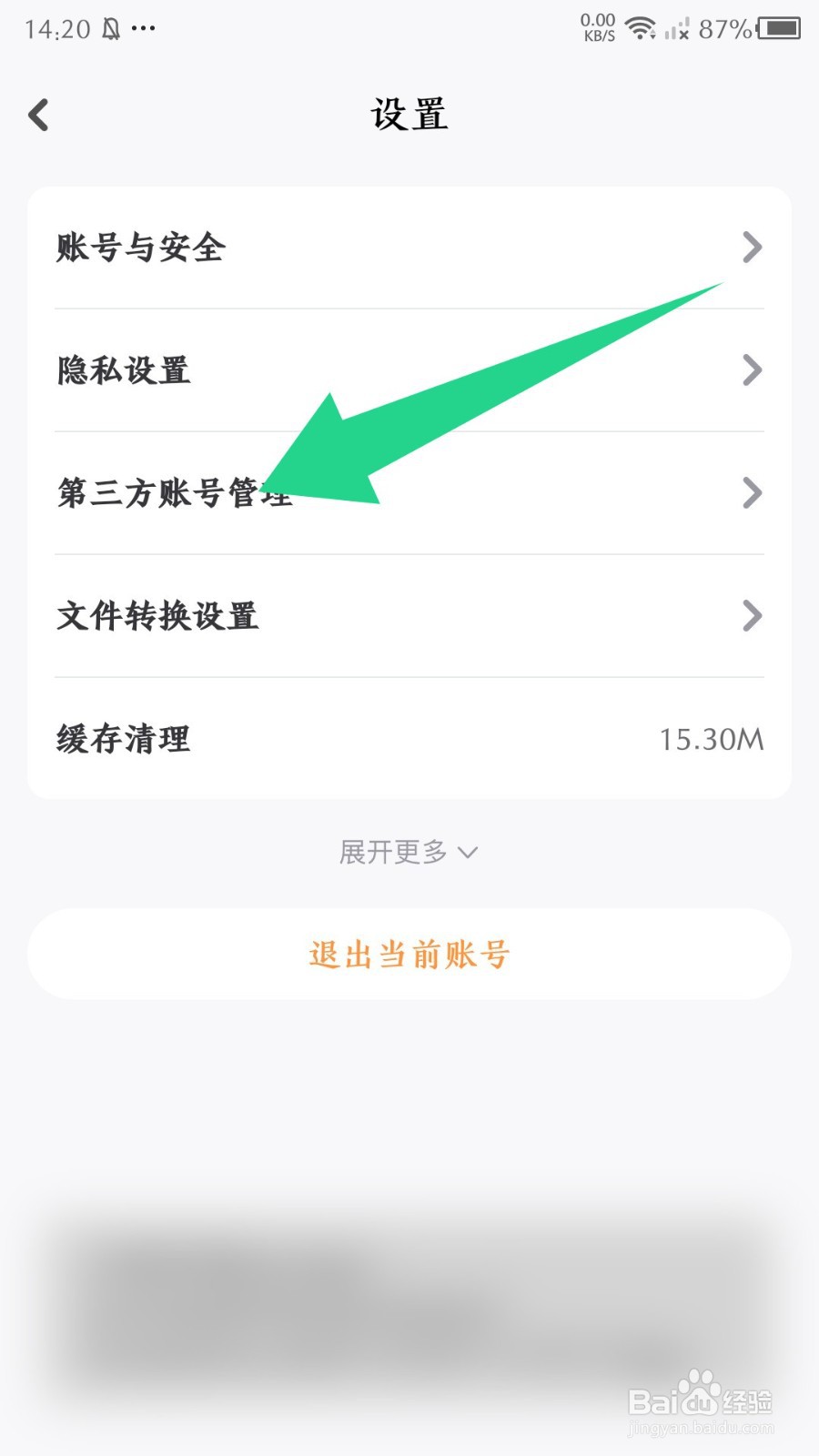Image resolution: width=819 pixels, height=1456 pixels.
Task: Open the 第三方账号管理 settings entry
Action: (x=175, y=492)
